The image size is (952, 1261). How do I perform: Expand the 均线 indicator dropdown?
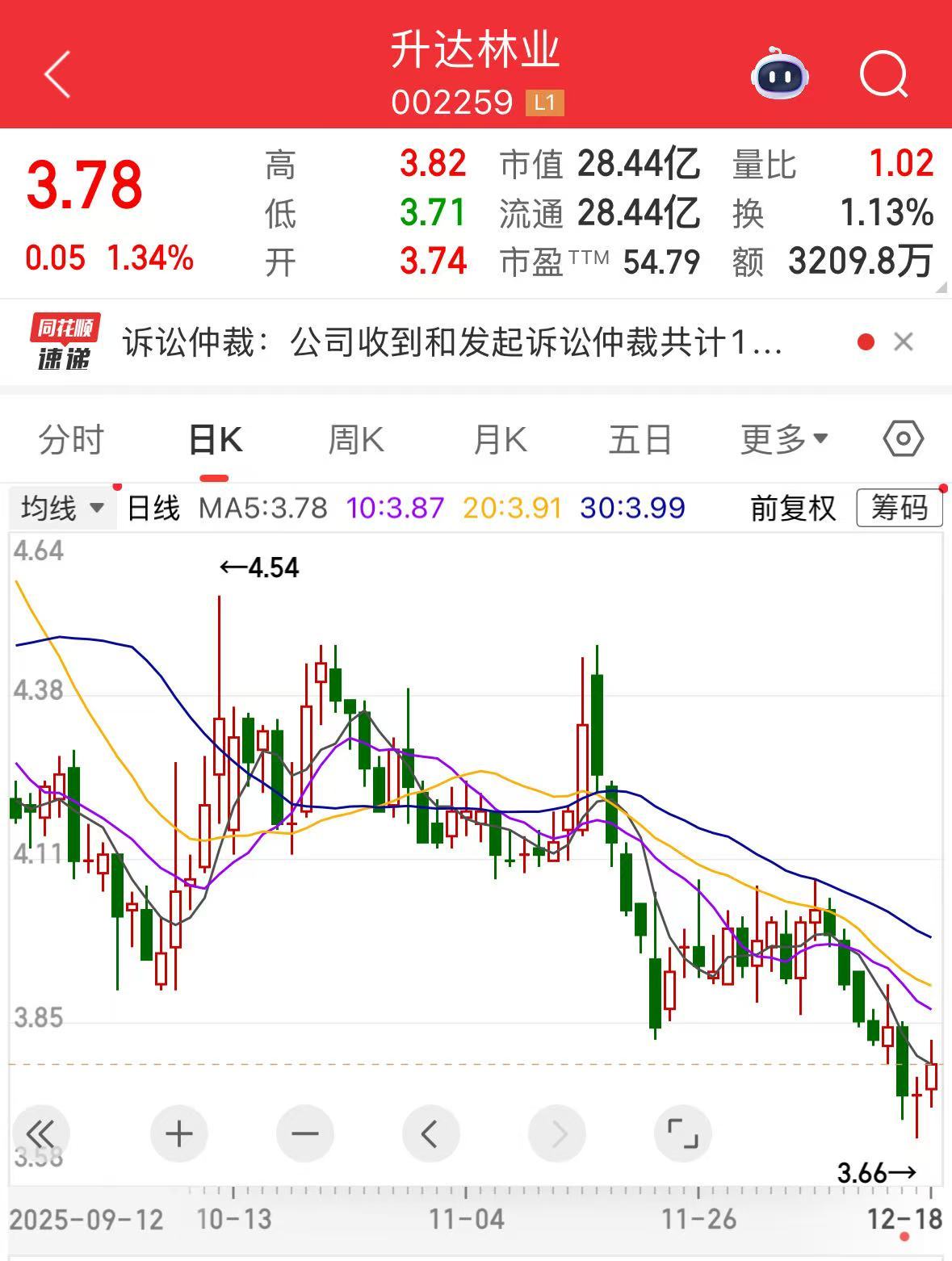(x=63, y=509)
